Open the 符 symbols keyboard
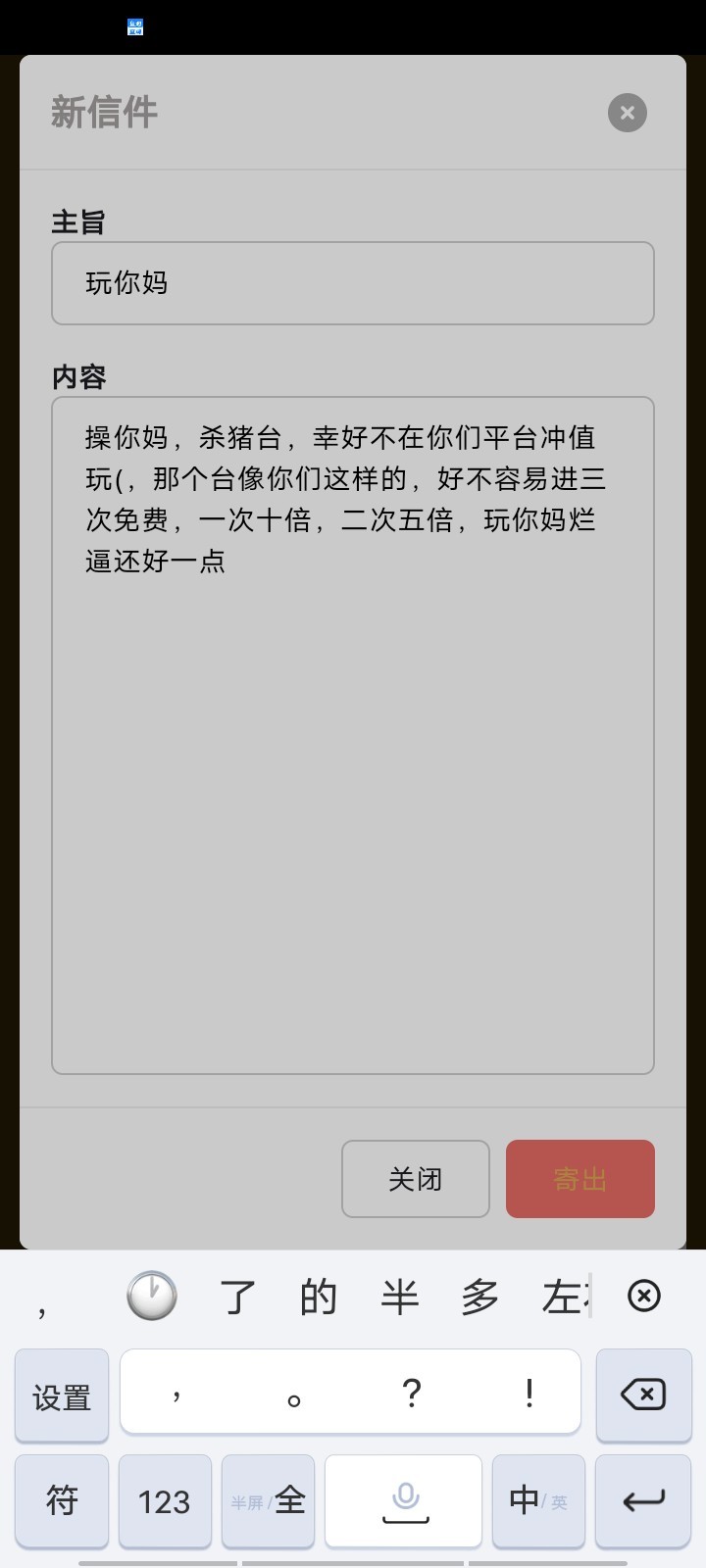The height and width of the screenshot is (1568, 706). tap(62, 1500)
